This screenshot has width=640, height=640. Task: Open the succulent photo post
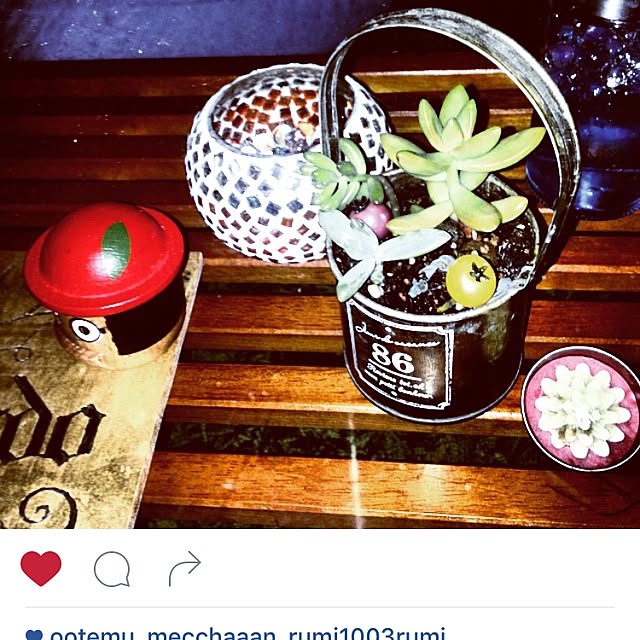tap(320, 264)
